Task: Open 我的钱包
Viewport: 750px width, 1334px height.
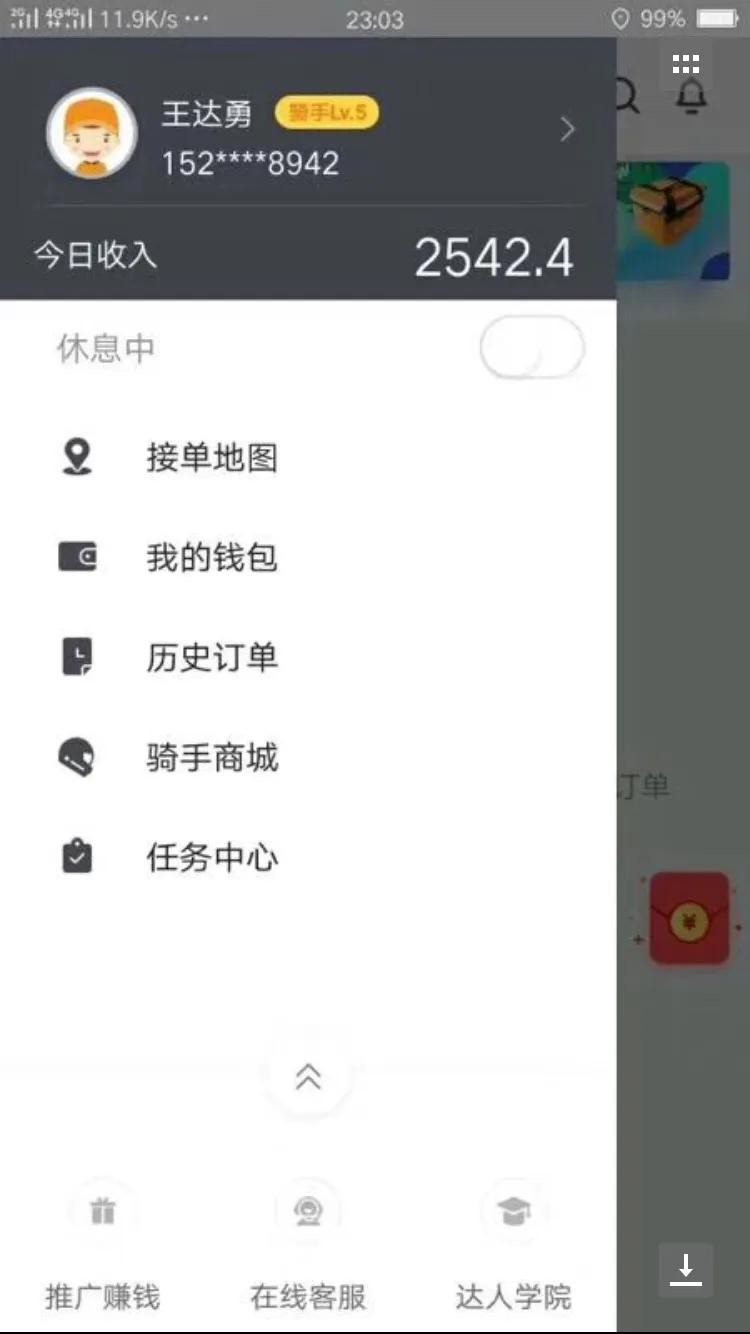Action: click(x=211, y=558)
